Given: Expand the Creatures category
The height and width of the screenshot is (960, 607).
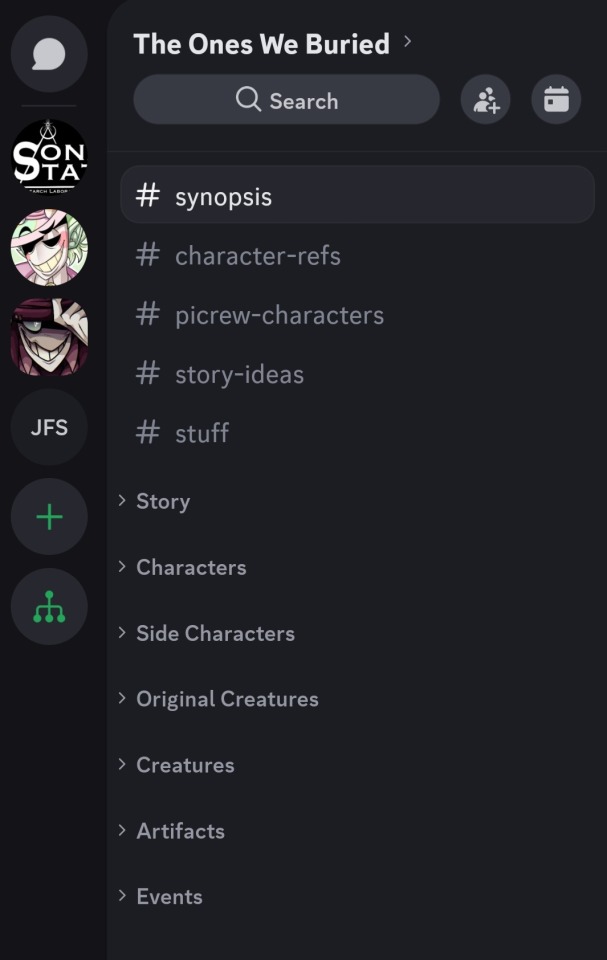Looking at the screenshot, I should click(184, 766).
